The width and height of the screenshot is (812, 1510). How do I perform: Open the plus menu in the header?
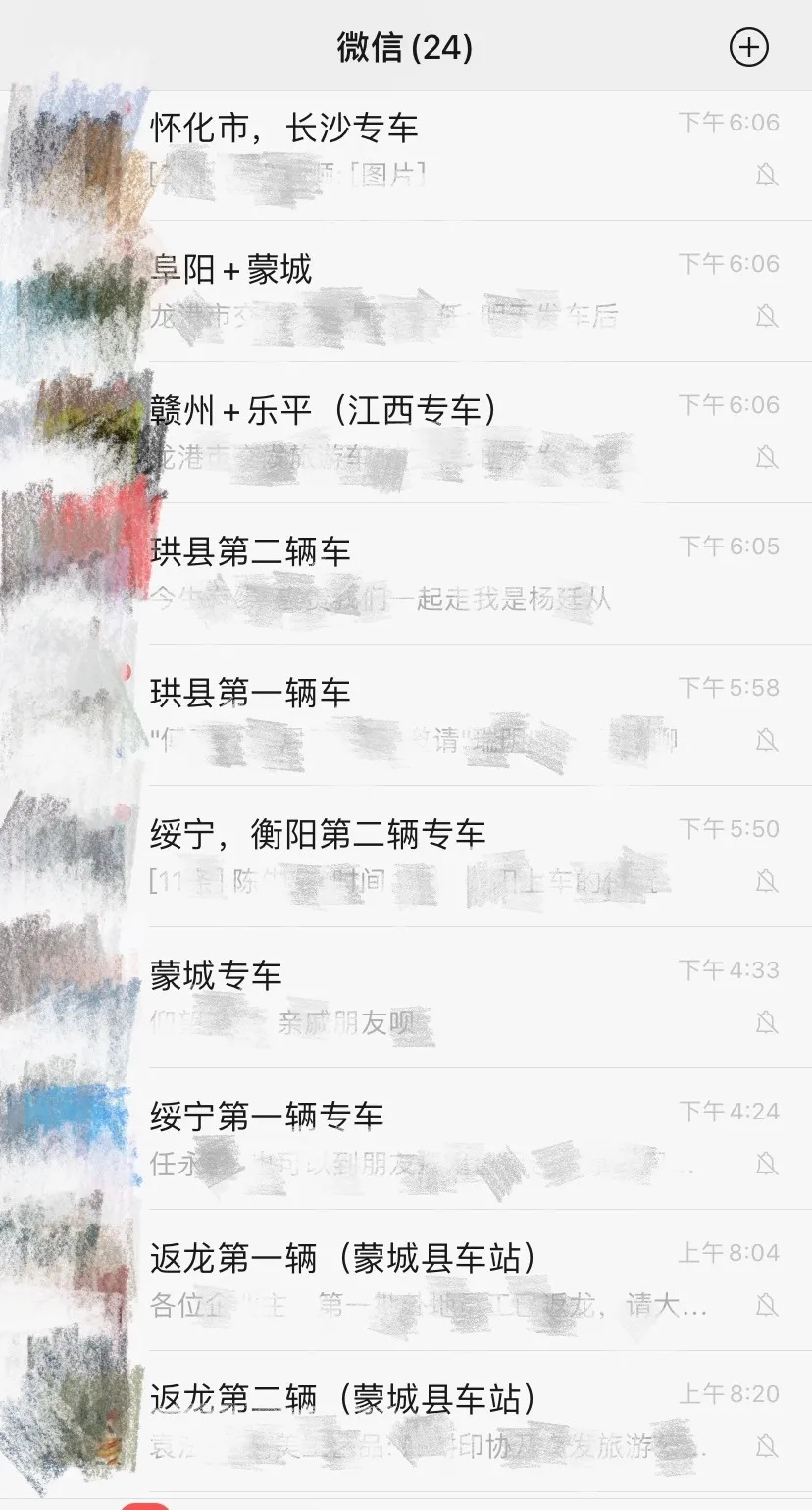[748, 47]
